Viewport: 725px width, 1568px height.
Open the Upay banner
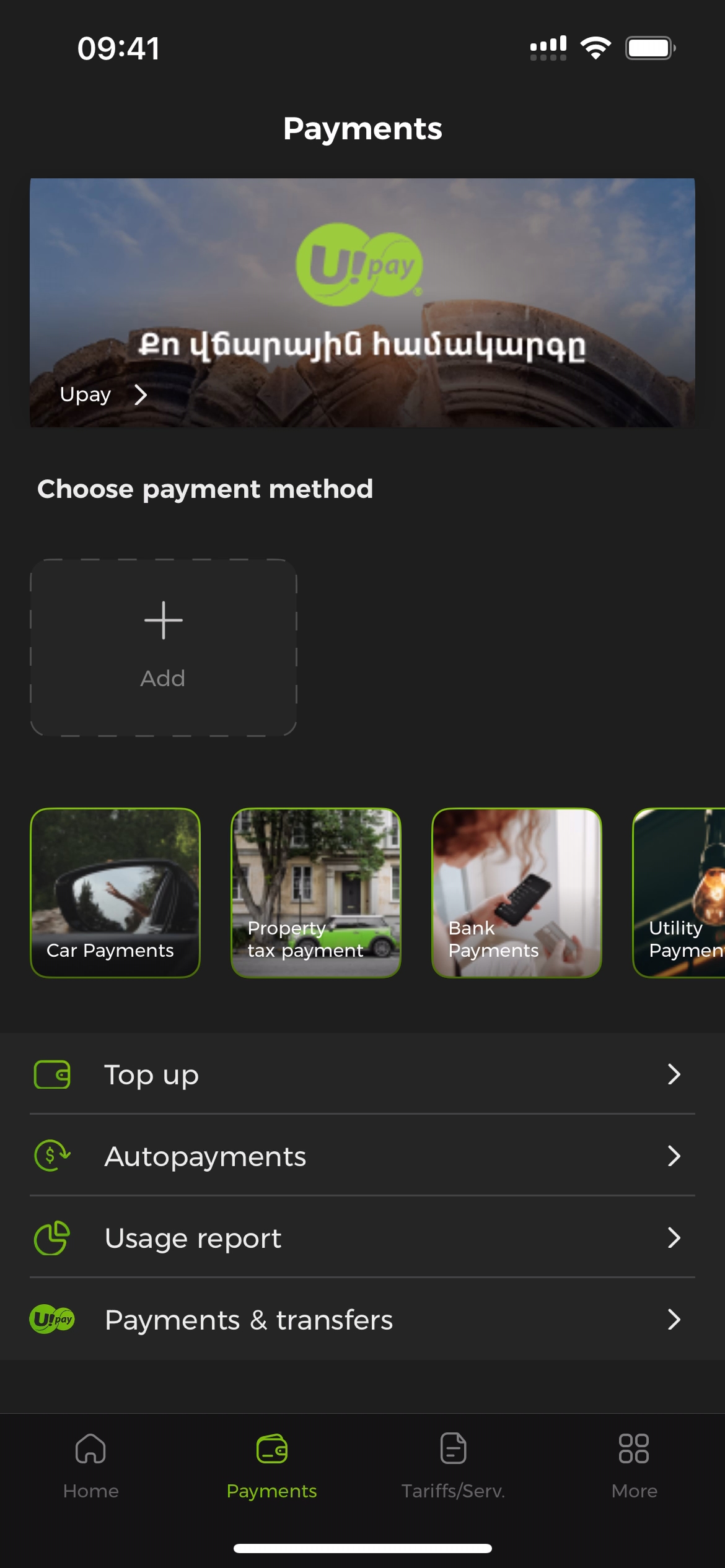coord(362,302)
